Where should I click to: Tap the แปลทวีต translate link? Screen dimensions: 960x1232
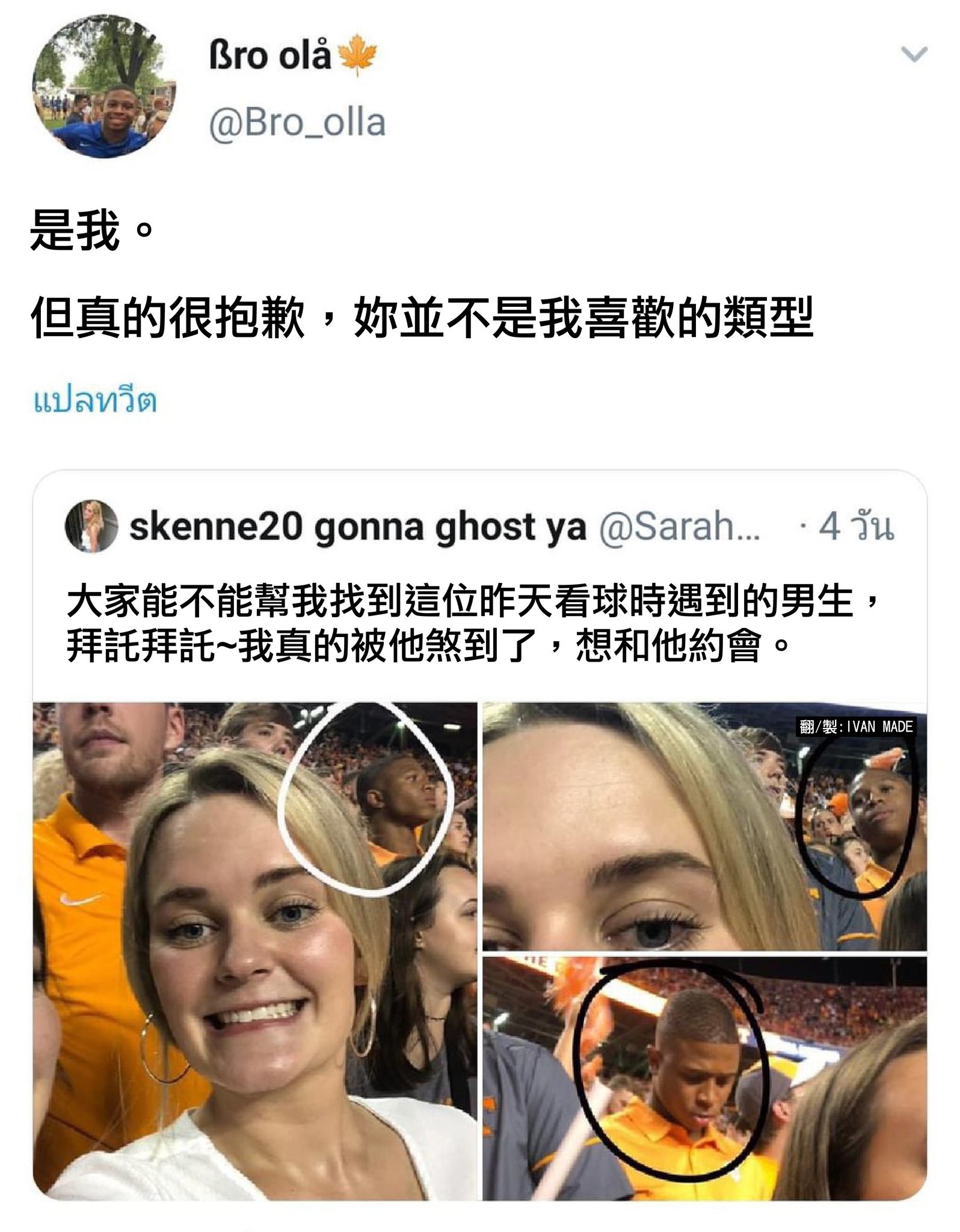pos(95,401)
